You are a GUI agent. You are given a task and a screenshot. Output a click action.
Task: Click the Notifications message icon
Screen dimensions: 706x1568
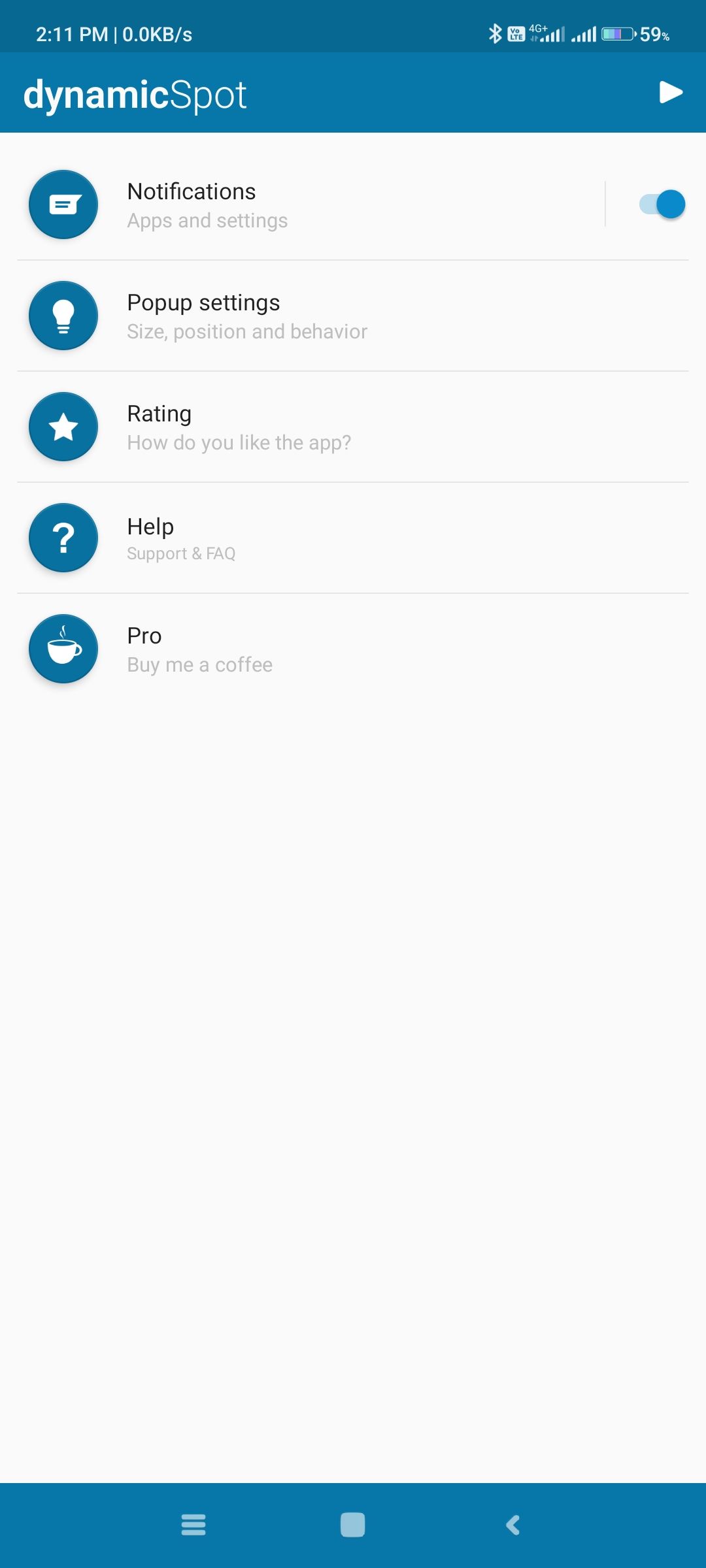63,204
